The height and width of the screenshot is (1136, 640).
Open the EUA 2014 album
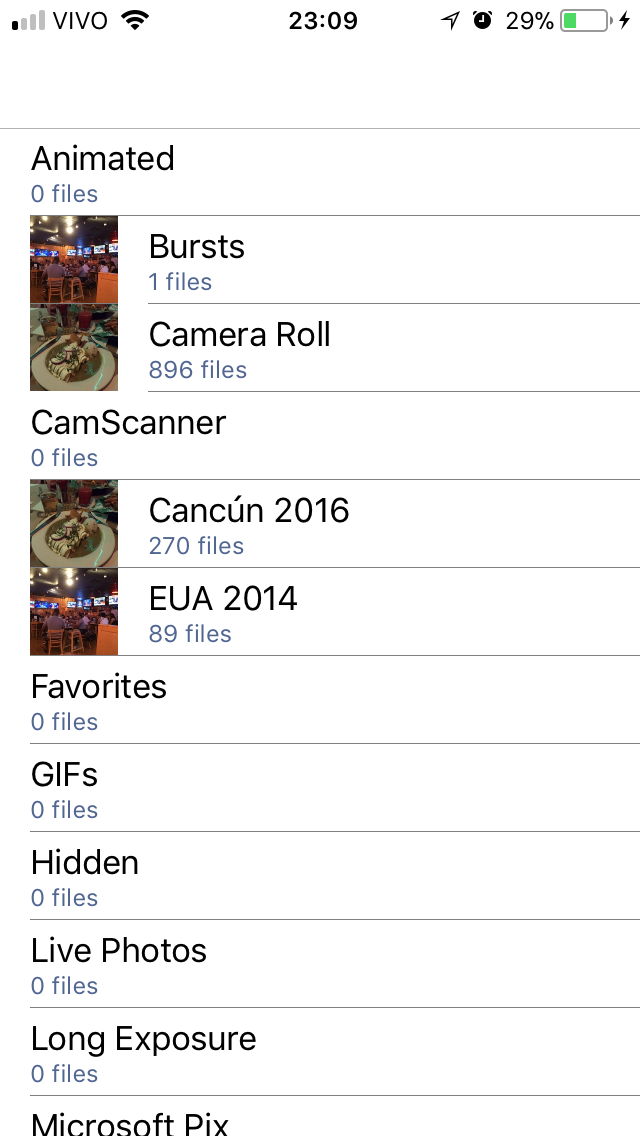pyautogui.click(x=320, y=611)
